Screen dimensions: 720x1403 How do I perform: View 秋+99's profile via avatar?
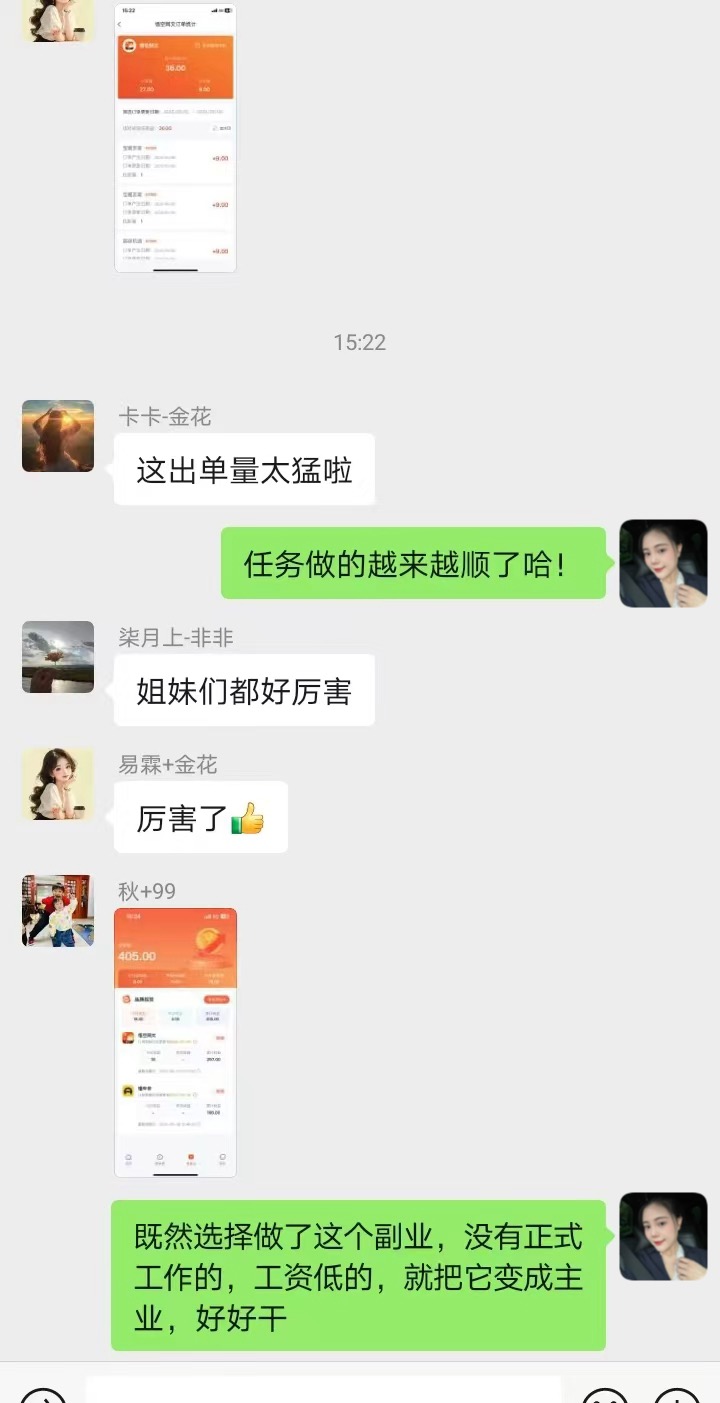tap(58, 911)
